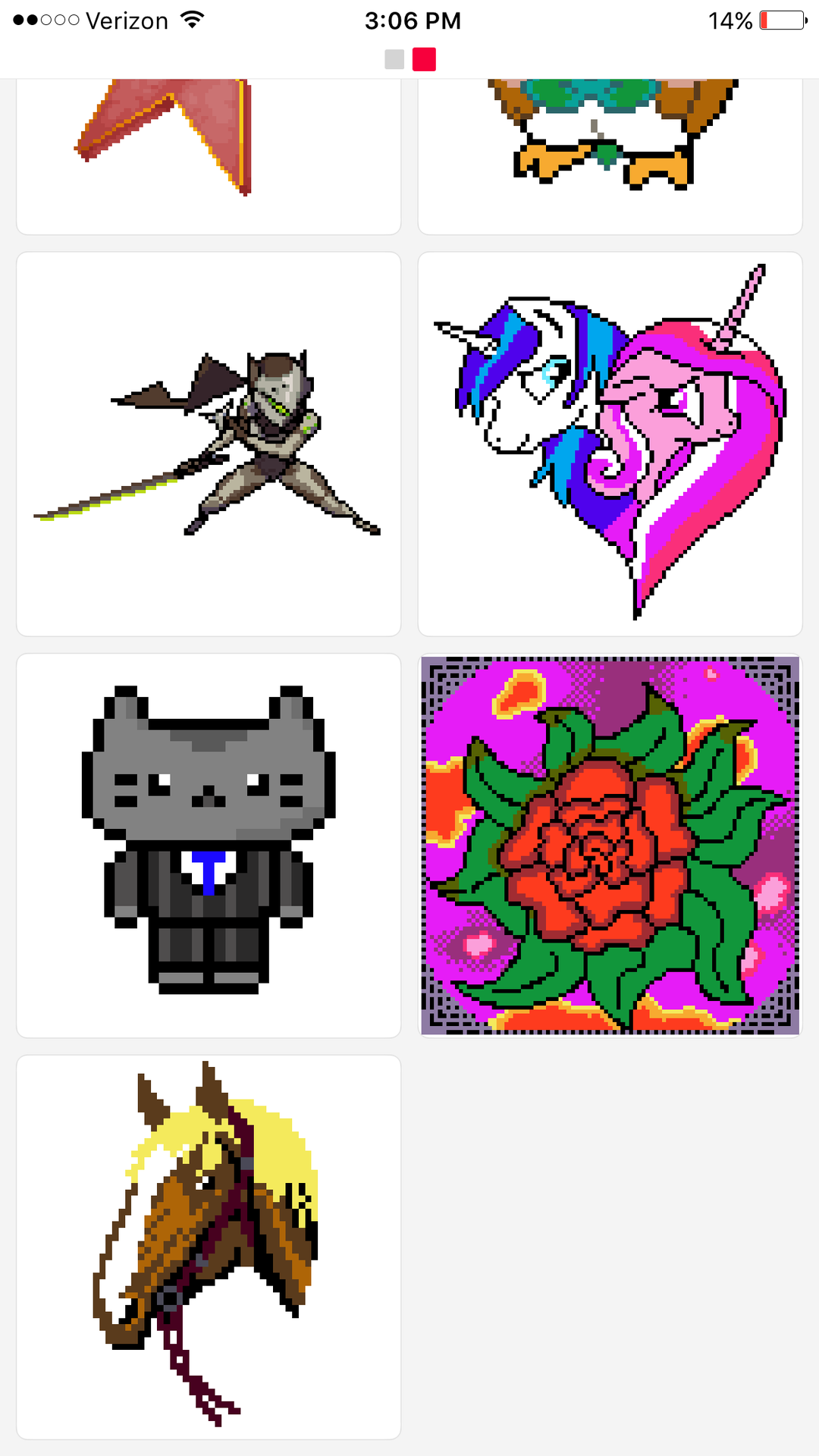Open the ninja with sword pixel art
Viewport: 819px width, 1456px height.
(x=209, y=444)
